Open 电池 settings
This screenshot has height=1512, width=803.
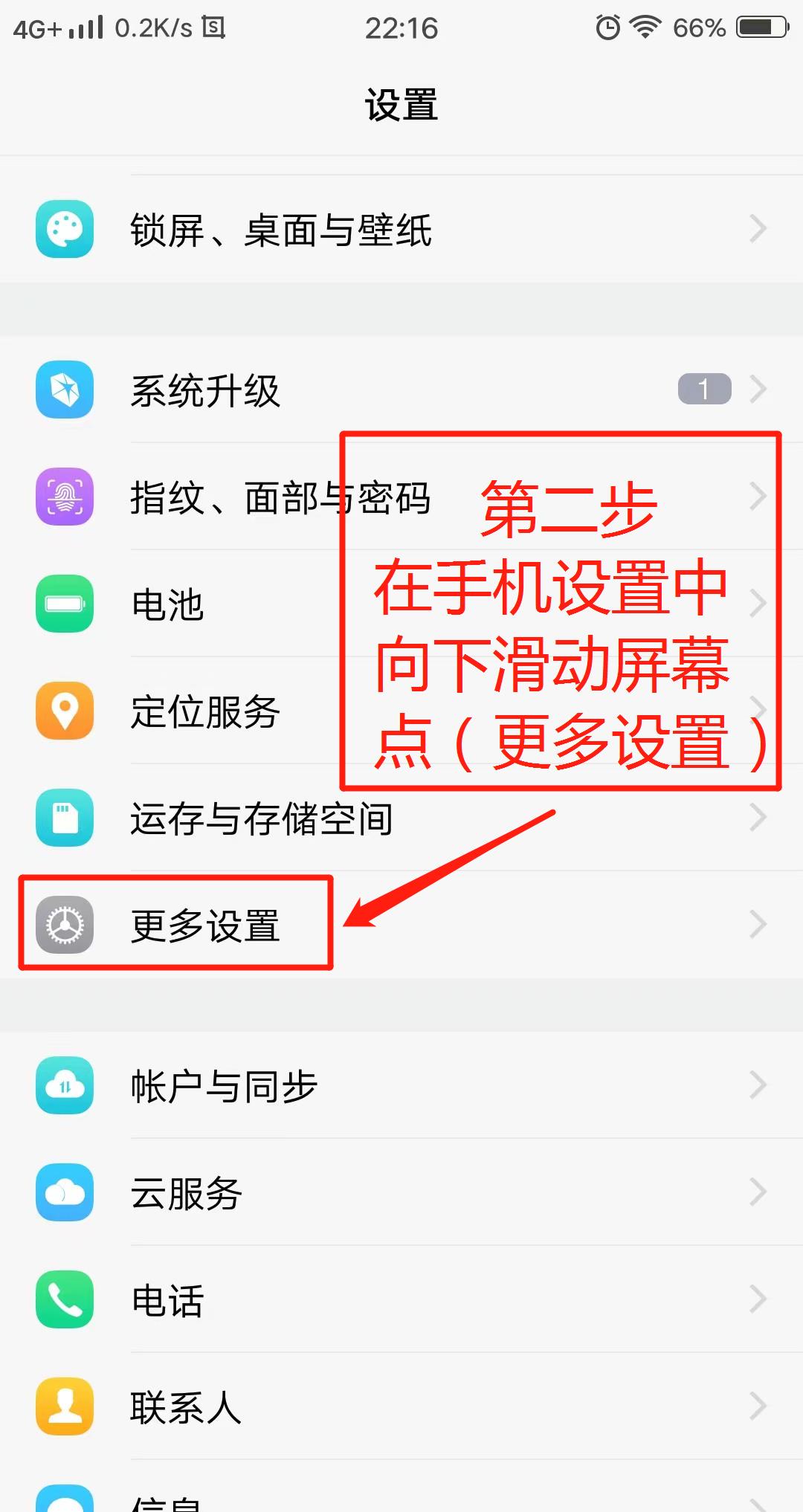401,604
